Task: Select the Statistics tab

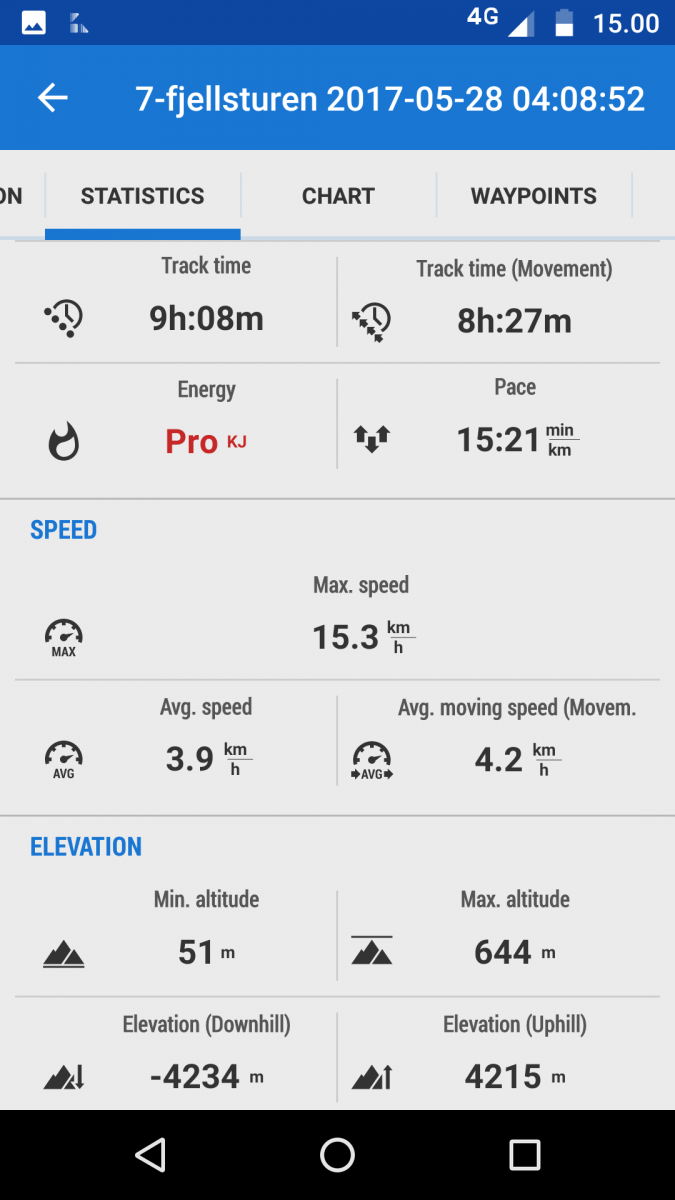Action: [x=143, y=196]
